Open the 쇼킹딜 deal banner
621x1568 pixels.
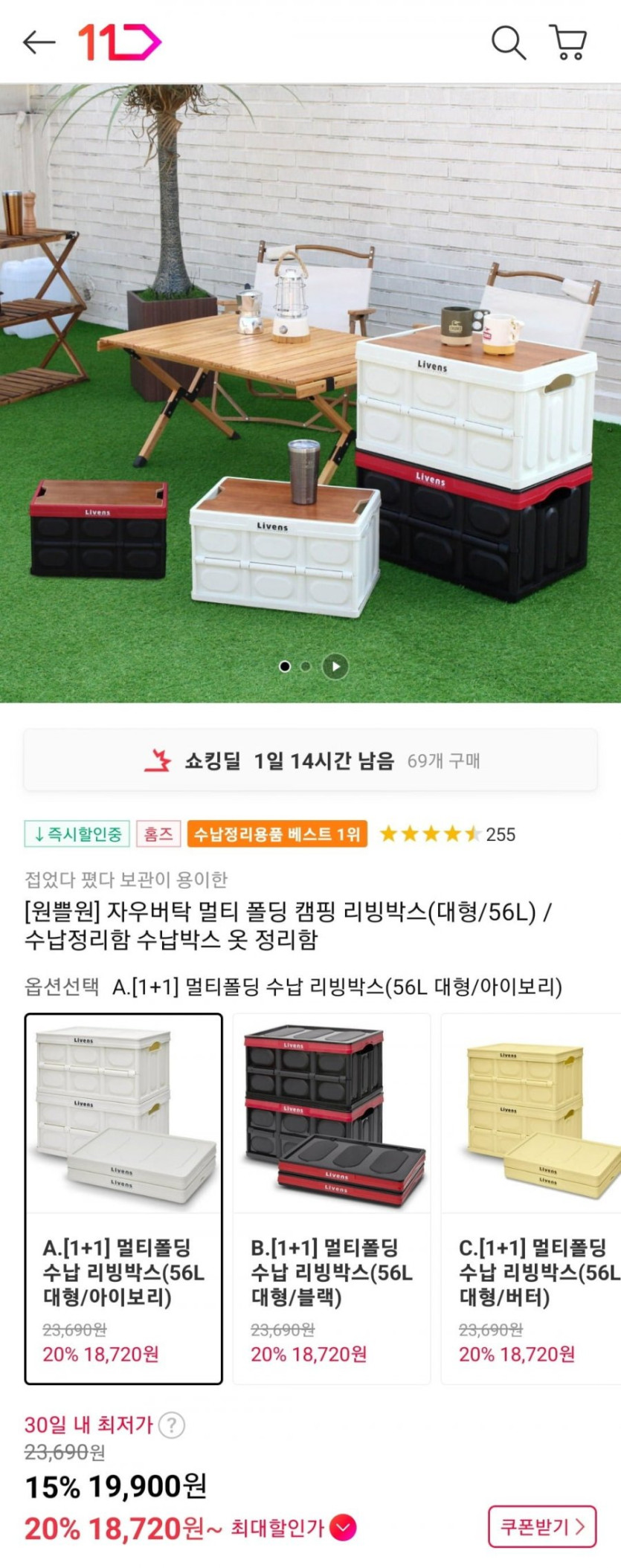[310, 761]
